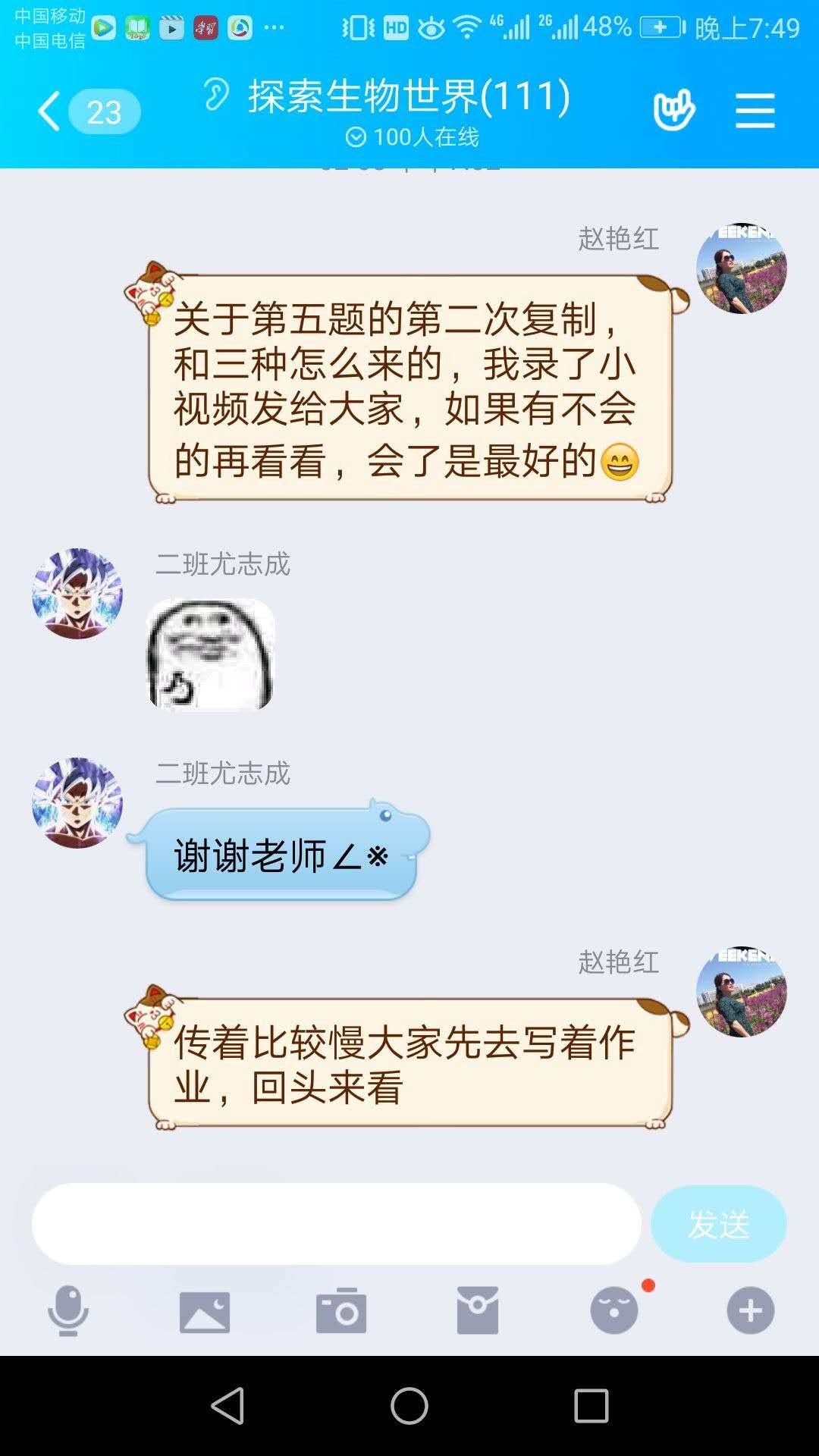Open the emoji sticker panel

(x=614, y=1310)
